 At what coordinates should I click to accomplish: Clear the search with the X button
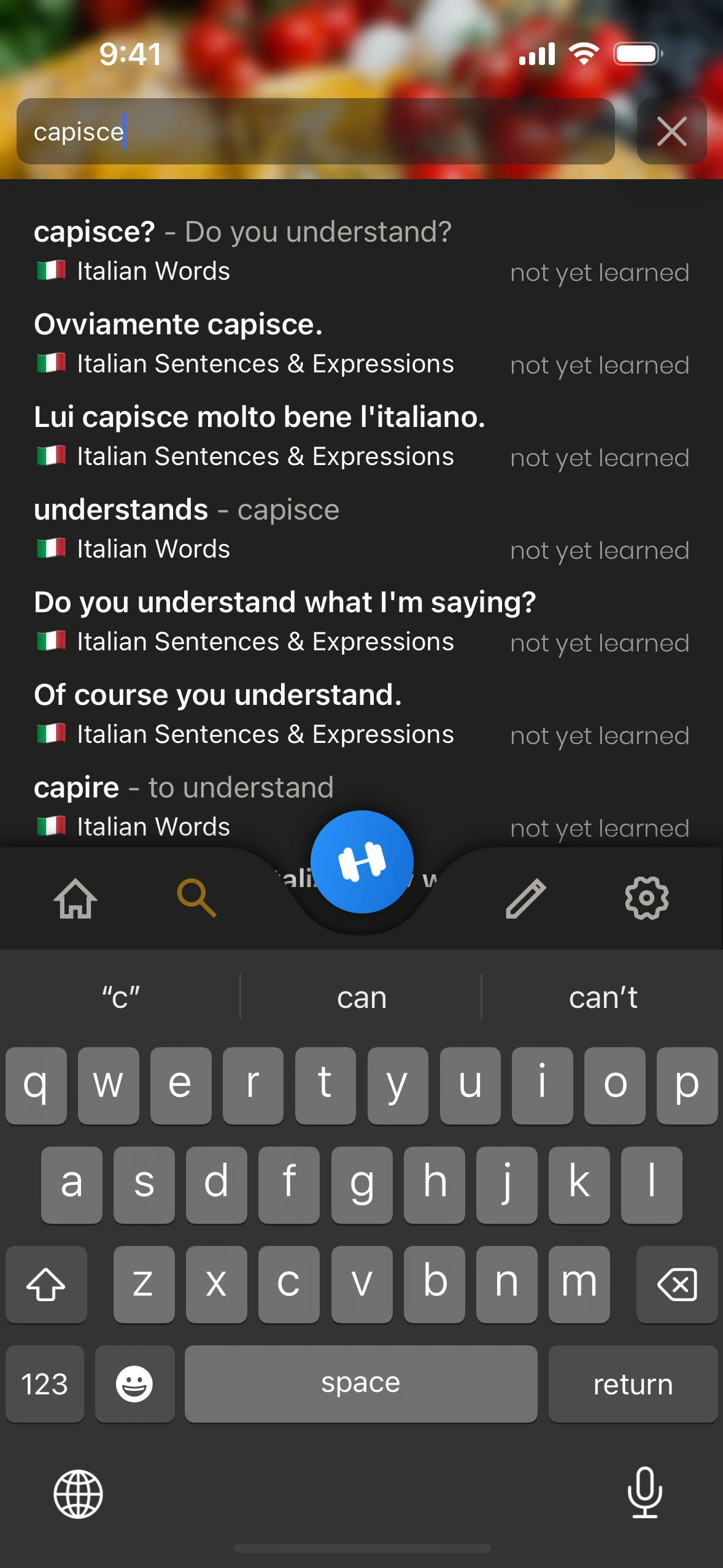(x=671, y=131)
